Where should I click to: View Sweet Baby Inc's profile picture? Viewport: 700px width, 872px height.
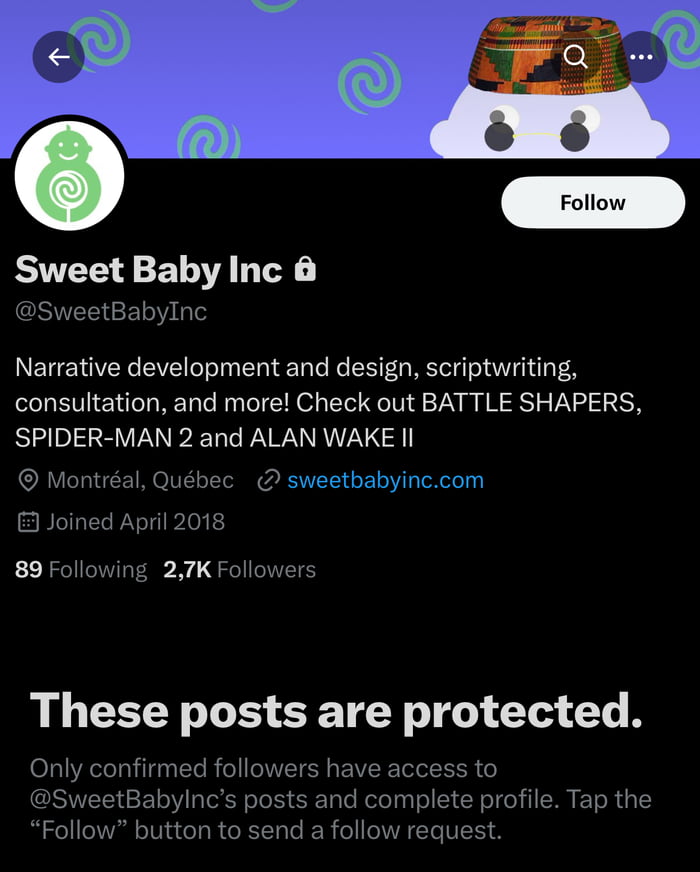click(x=70, y=178)
